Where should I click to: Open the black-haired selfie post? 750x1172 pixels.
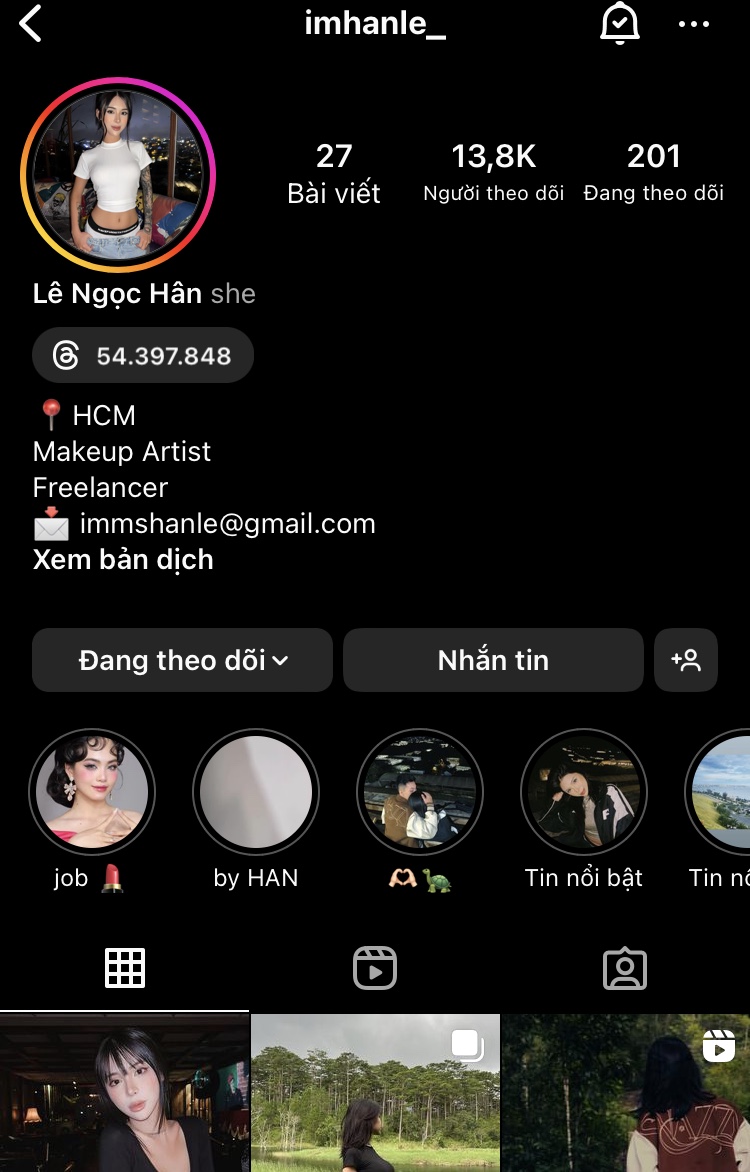[124, 1095]
